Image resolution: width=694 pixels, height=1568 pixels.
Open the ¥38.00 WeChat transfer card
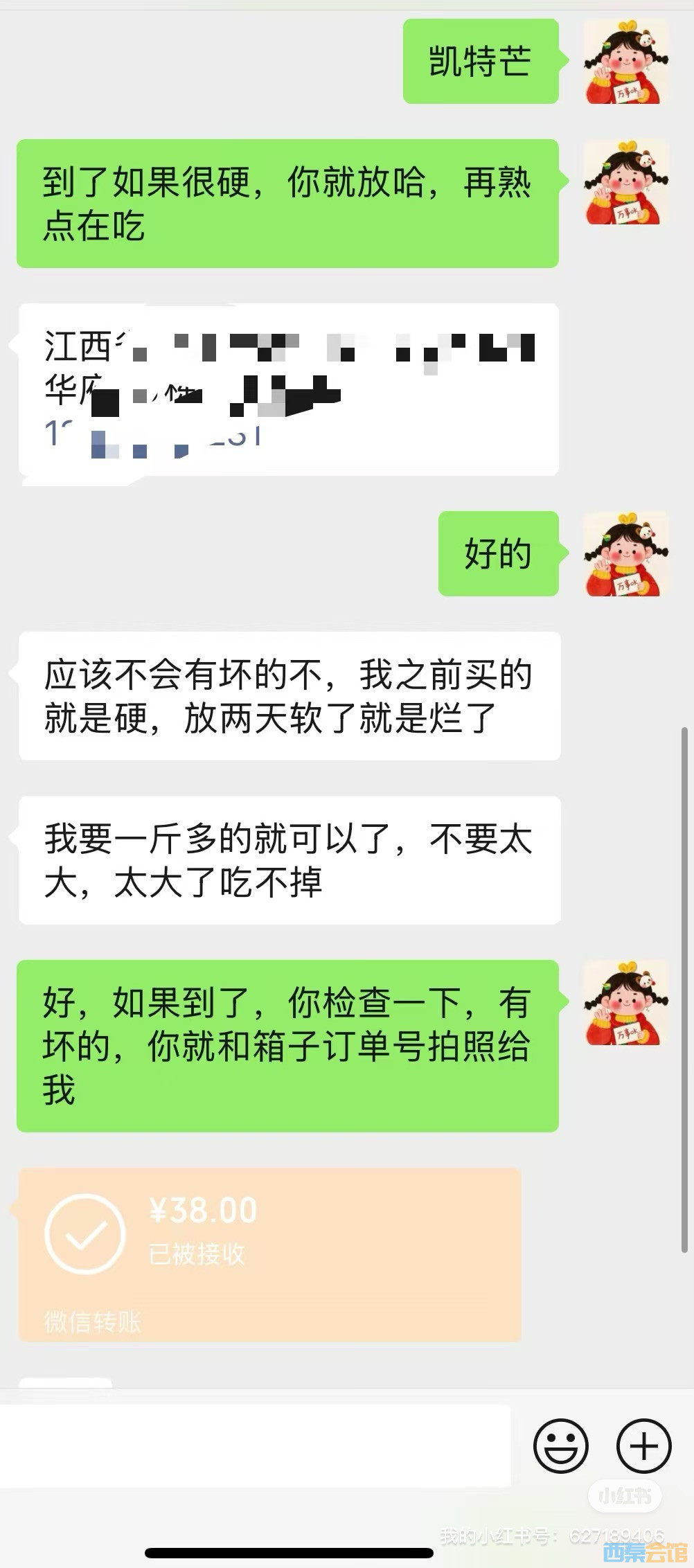tap(269, 1254)
